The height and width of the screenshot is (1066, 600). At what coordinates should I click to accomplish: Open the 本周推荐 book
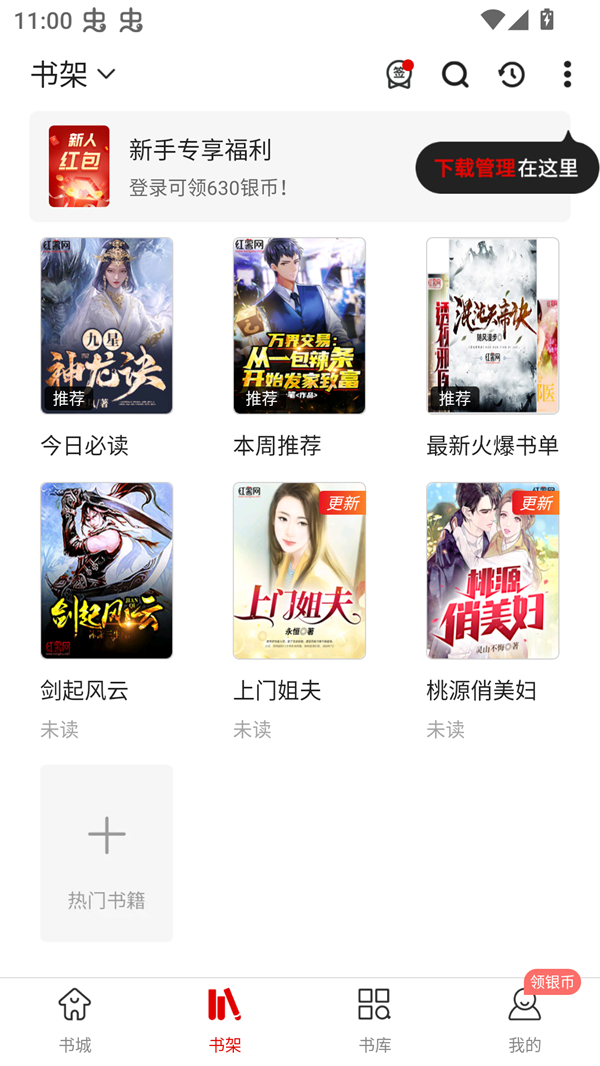[299, 326]
